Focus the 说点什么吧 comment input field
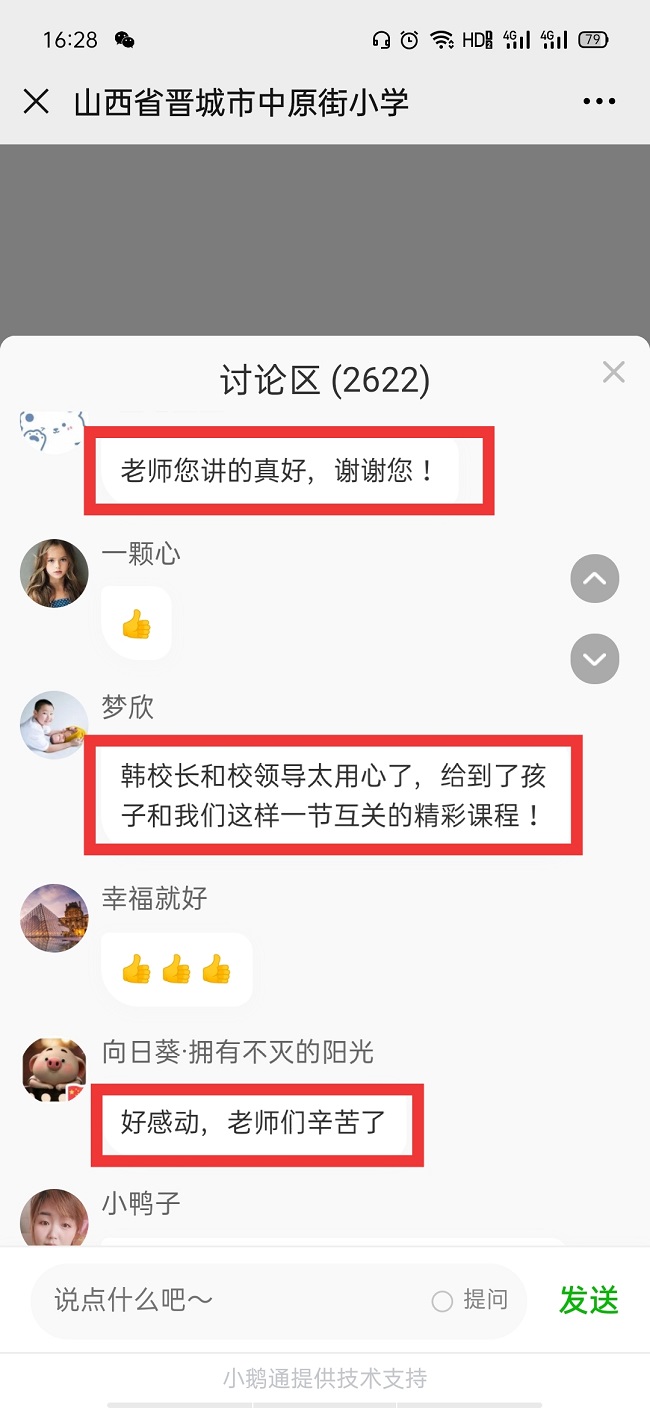This screenshot has height=1408, width=650. (x=230, y=1300)
